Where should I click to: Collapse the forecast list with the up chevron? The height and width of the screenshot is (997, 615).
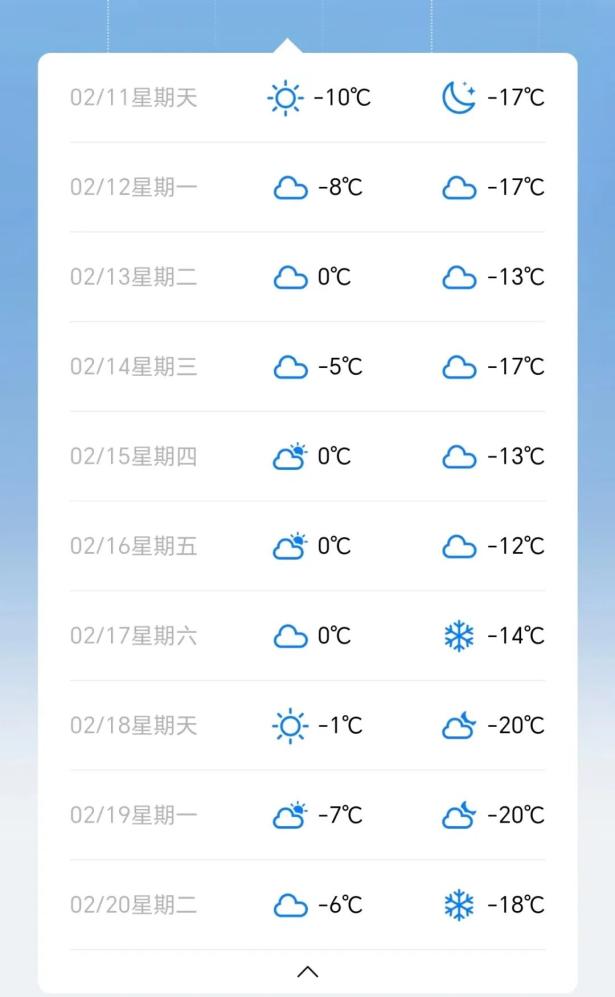pos(308,971)
